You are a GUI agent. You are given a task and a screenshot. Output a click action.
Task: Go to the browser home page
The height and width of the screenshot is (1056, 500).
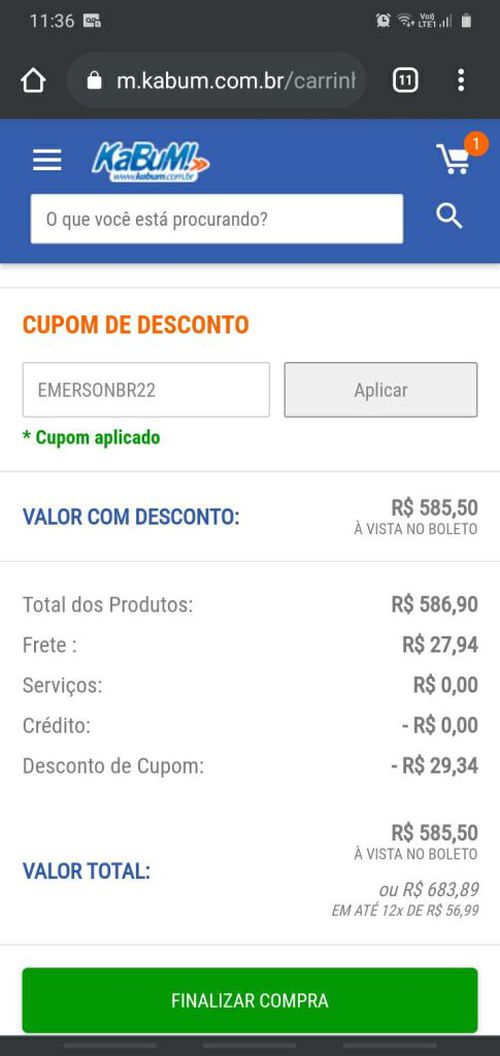point(33,81)
